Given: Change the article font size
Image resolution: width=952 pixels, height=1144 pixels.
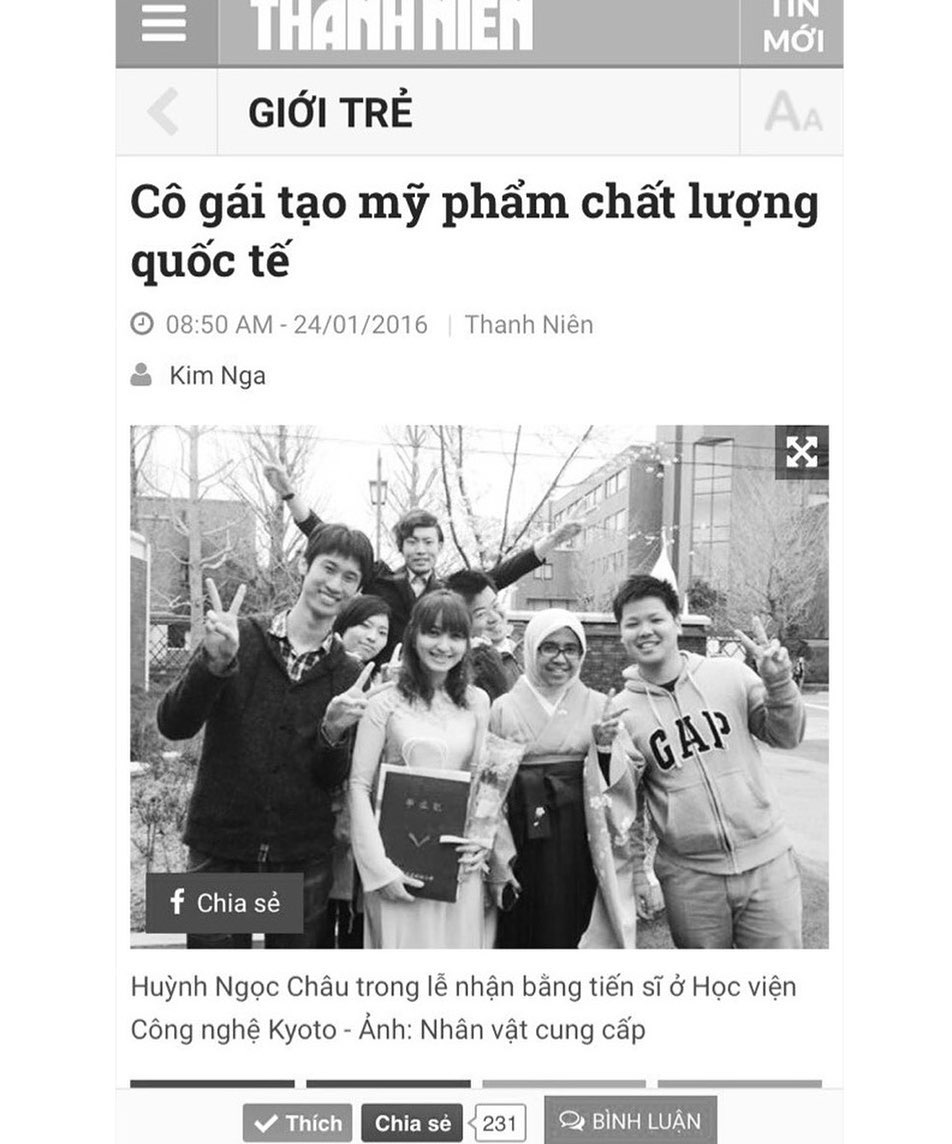Looking at the screenshot, I should 792,112.
